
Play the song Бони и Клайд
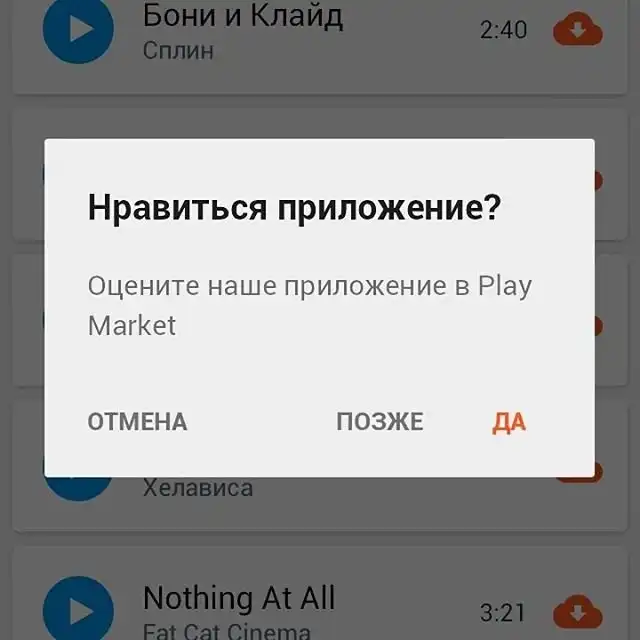click(78, 29)
